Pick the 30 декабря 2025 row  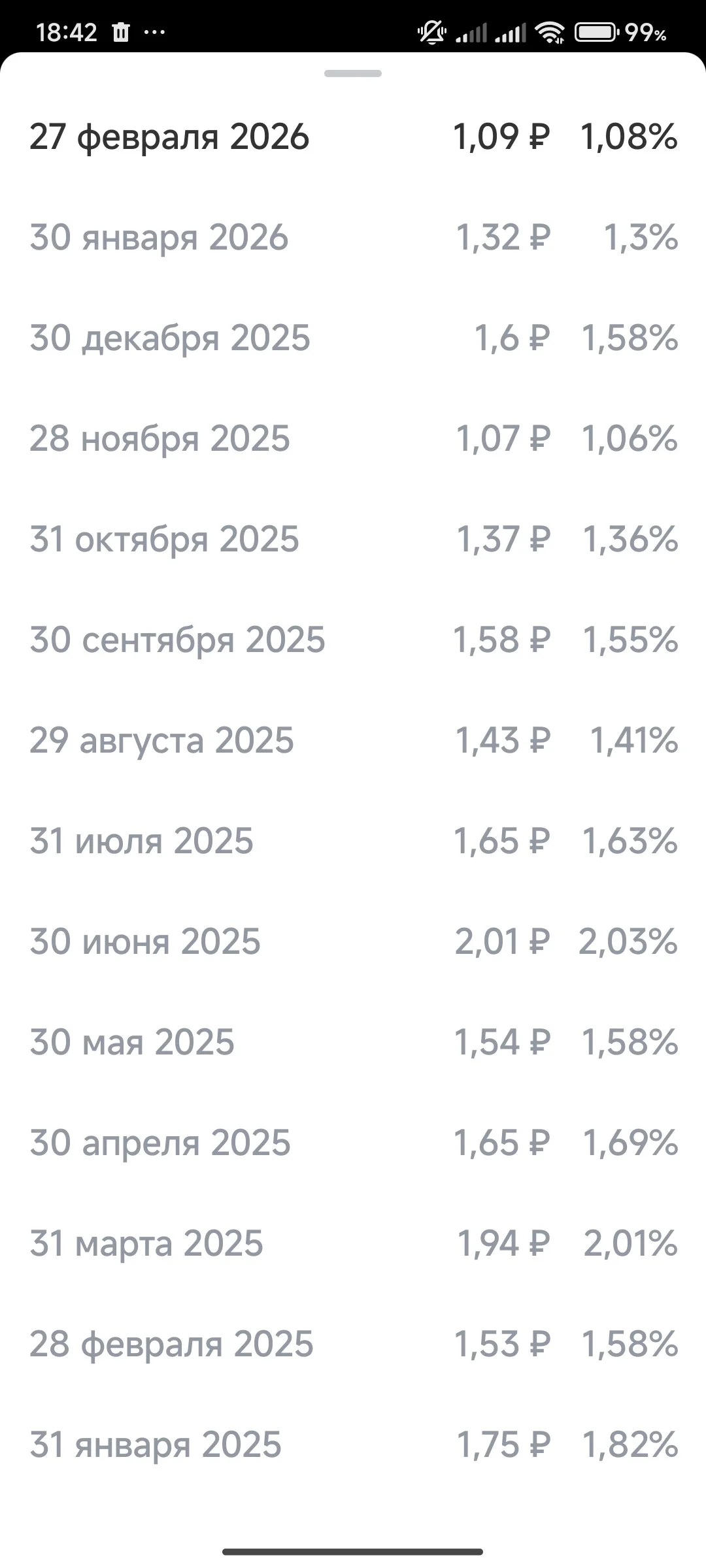(353, 338)
